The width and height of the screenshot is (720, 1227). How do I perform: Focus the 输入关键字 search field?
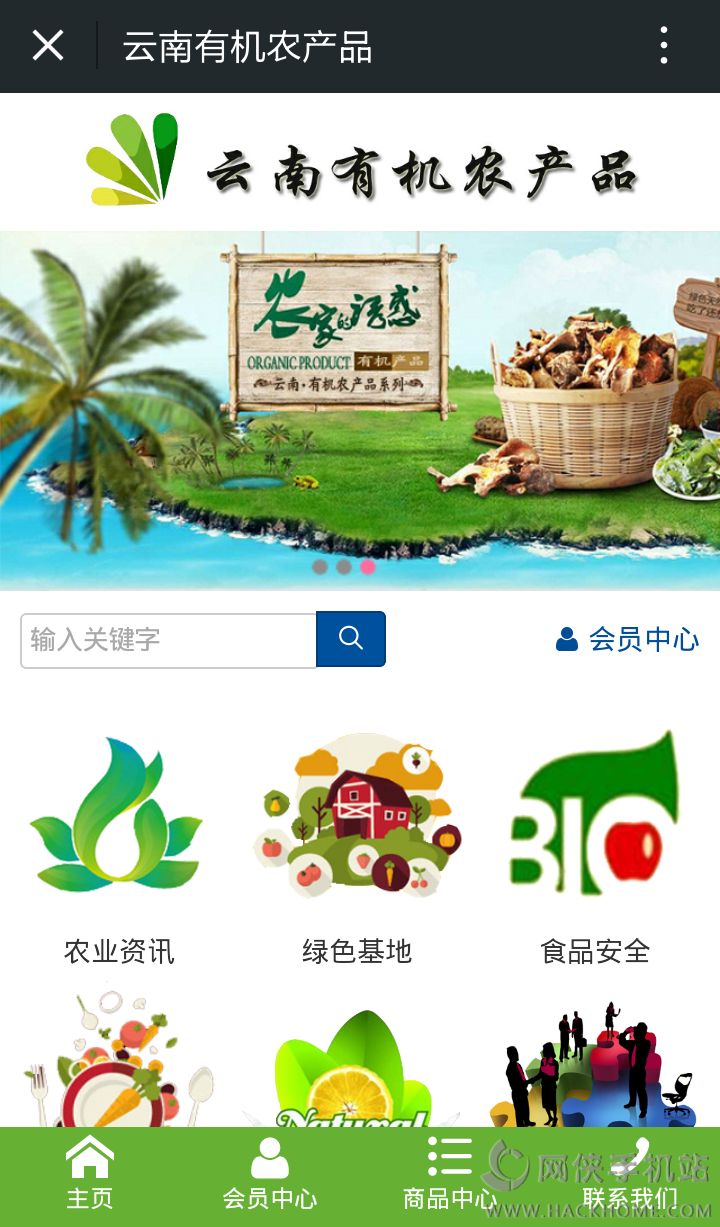(x=168, y=640)
